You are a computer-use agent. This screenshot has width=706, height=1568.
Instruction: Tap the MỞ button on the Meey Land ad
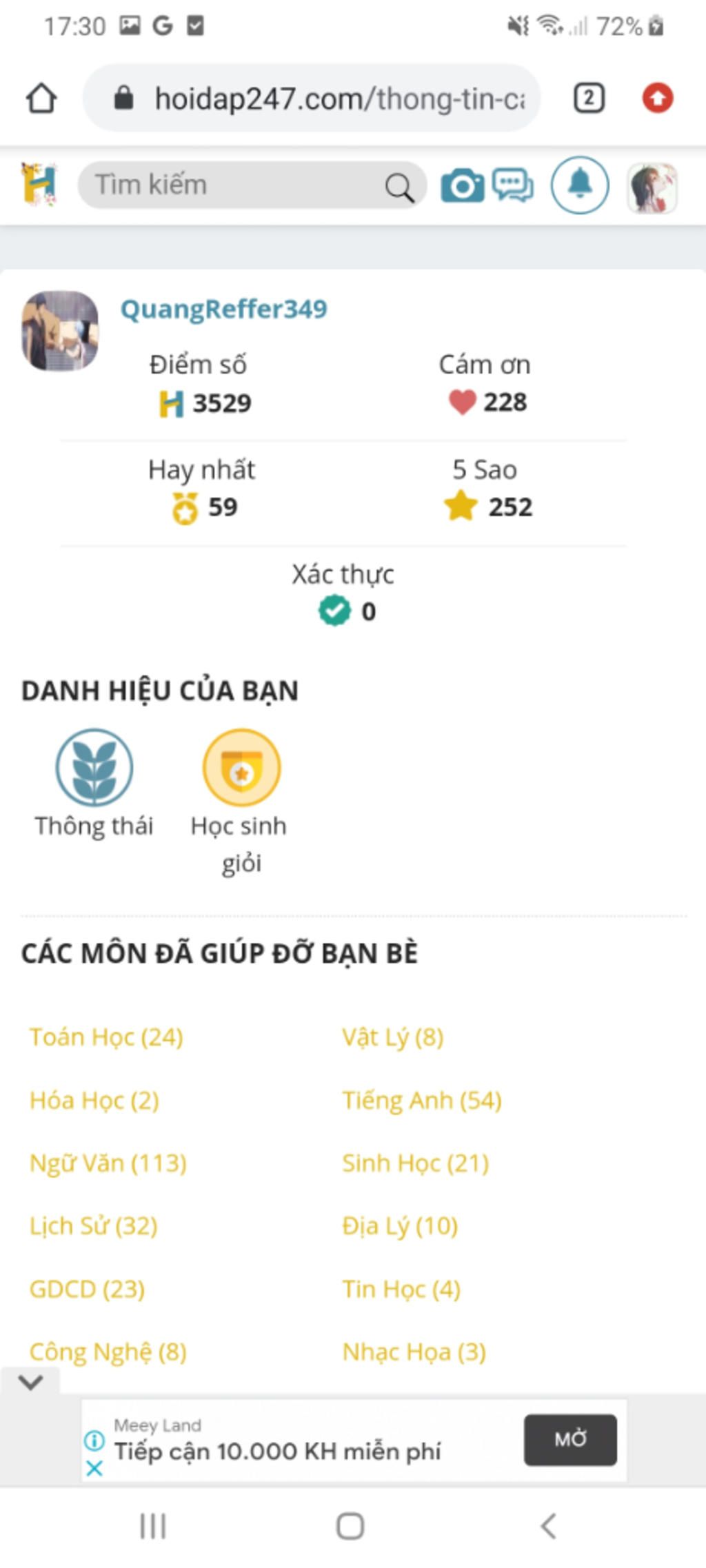point(570,1440)
